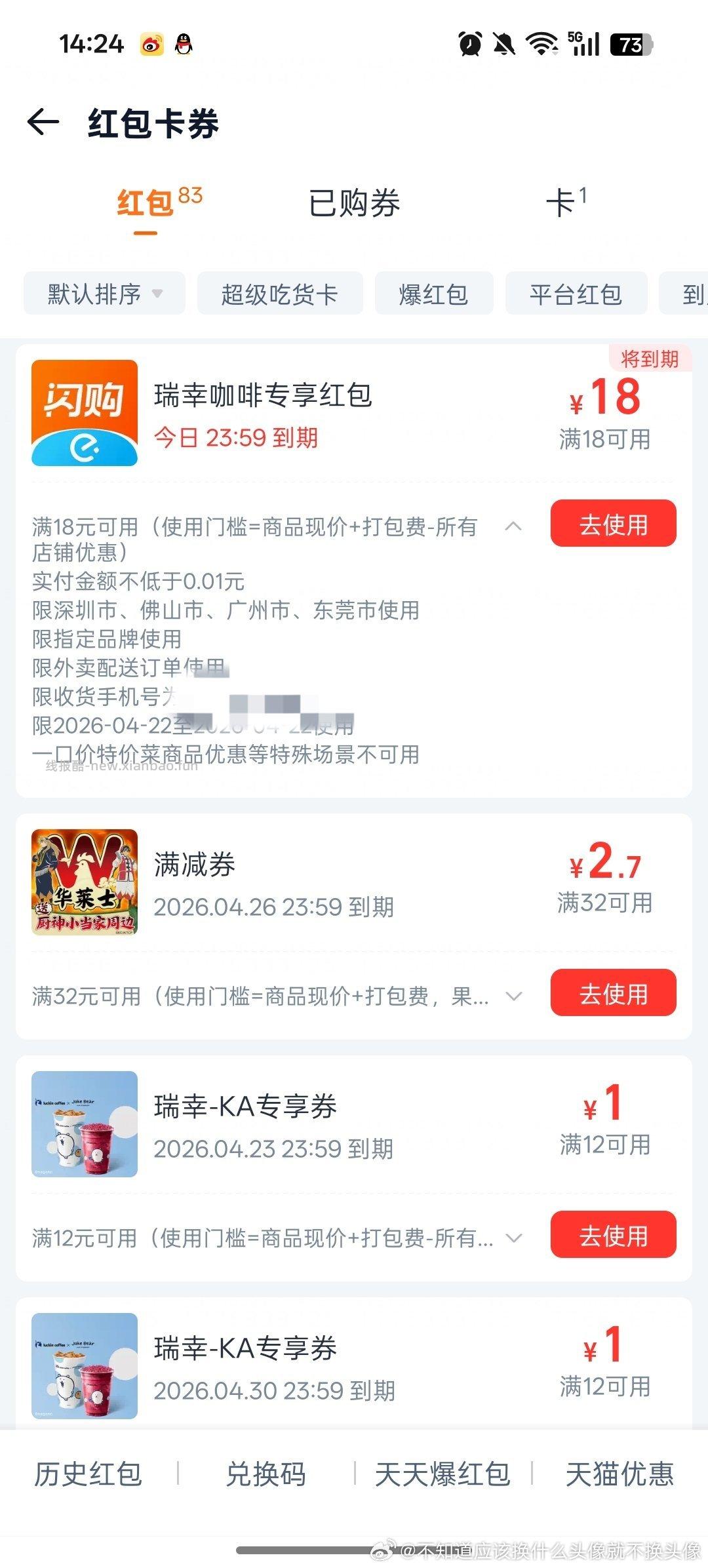The image size is (708, 1568).
Task: Open the 默认排序 sort dropdown
Action: [102, 294]
